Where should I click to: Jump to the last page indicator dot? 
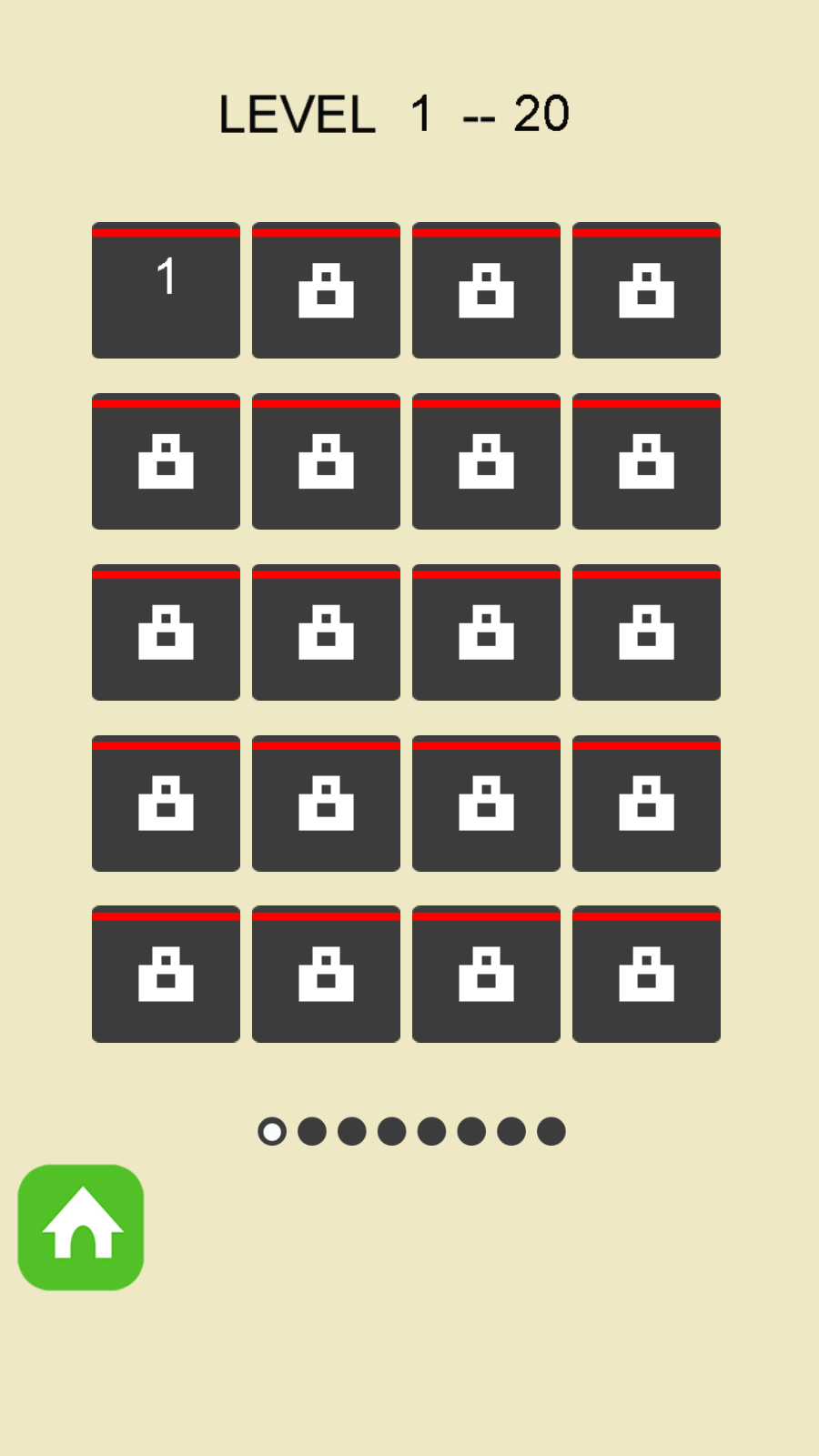tap(551, 1131)
